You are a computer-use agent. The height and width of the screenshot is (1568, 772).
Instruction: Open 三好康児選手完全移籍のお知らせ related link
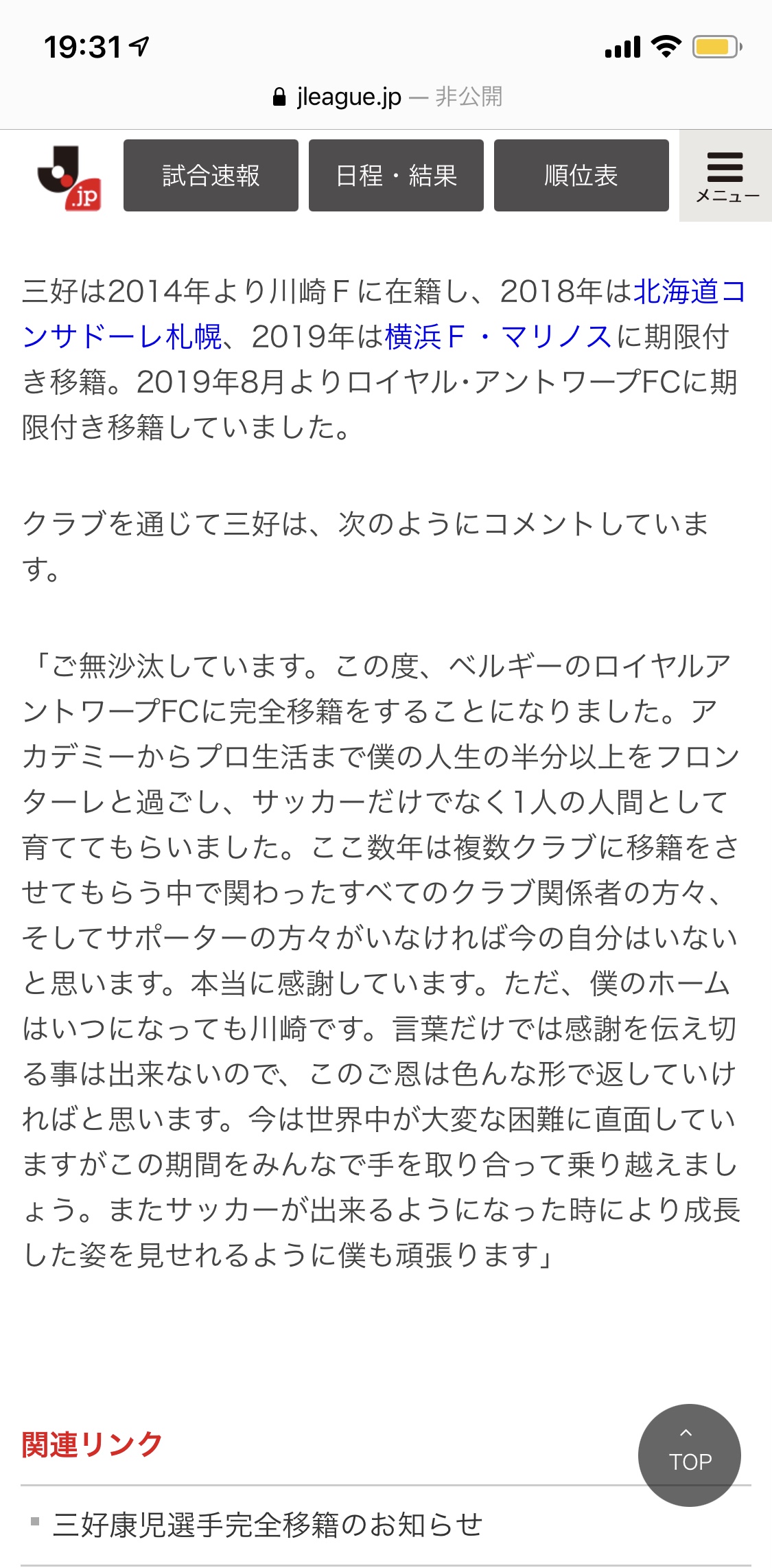point(268,1525)
